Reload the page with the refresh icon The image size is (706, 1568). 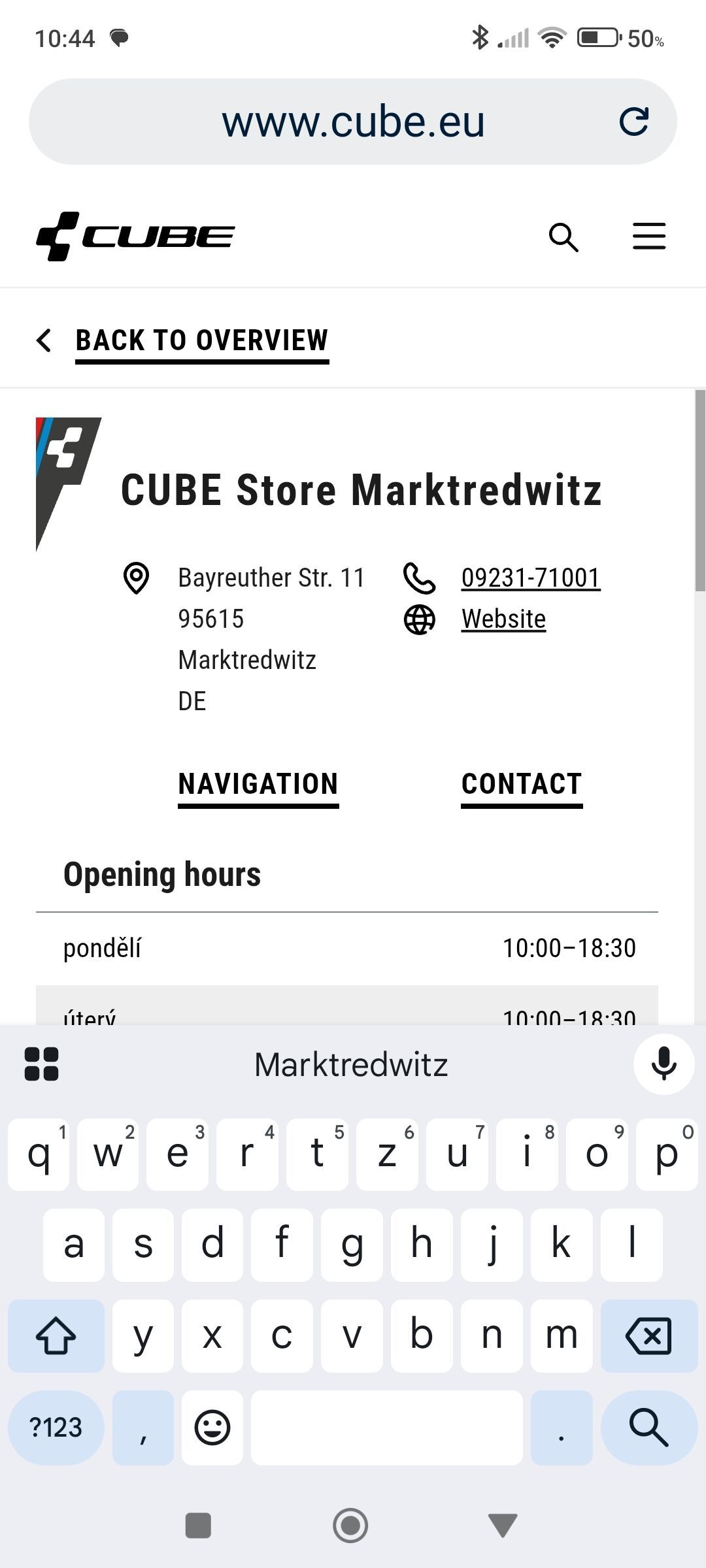(633, 122)
